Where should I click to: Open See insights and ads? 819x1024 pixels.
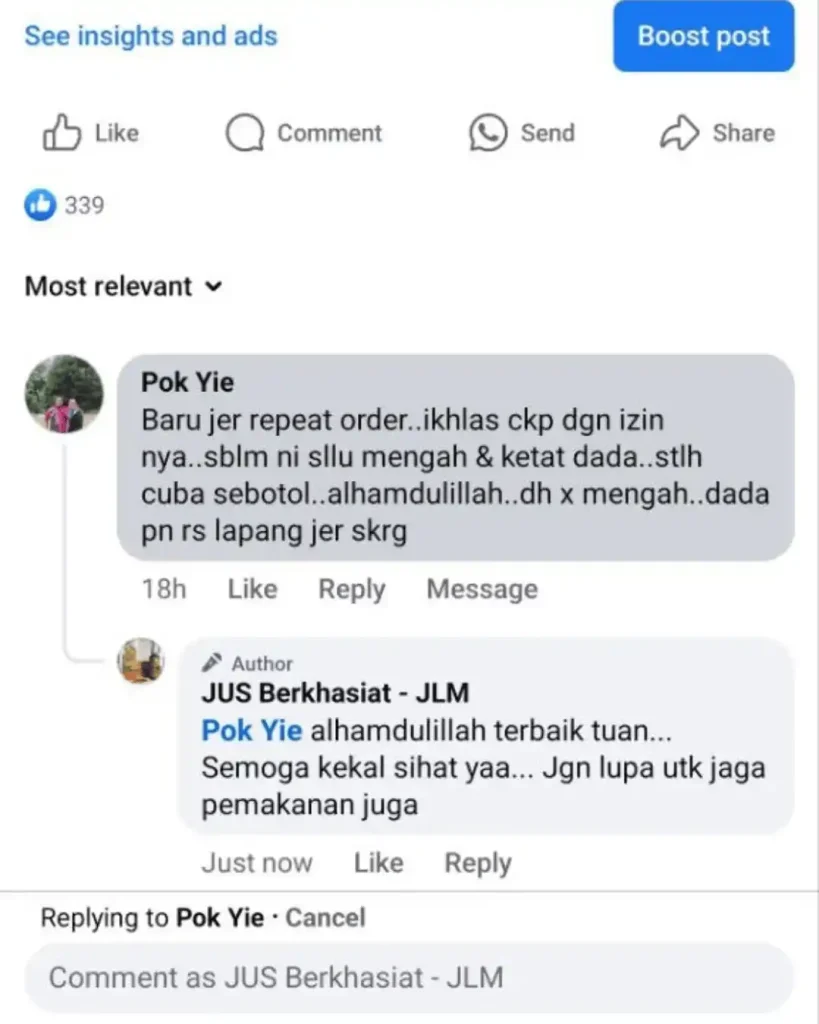coord(150,37)
